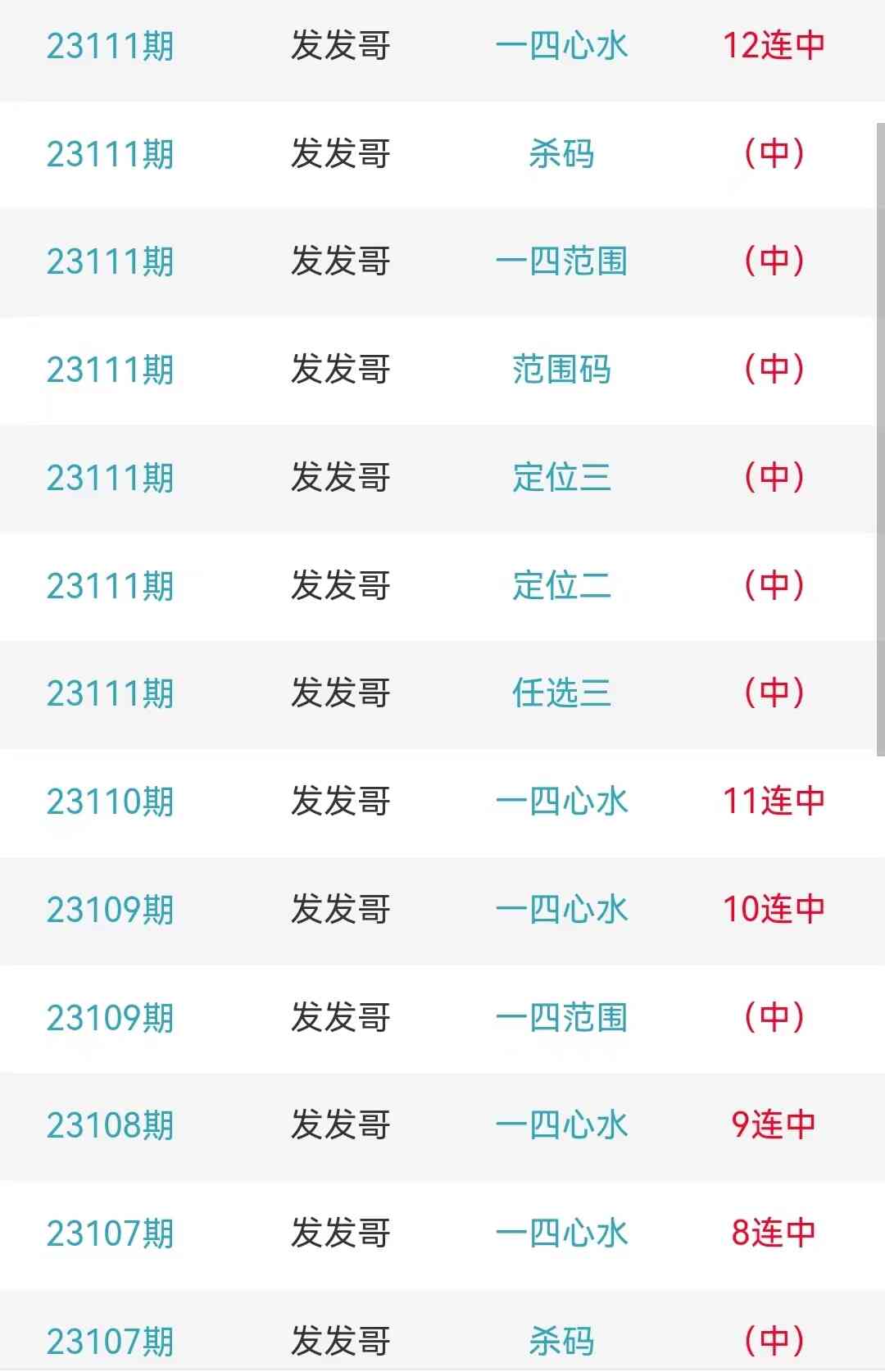View the 23111期 一四范围 entry
Image resolution: width=885 pixels, height=1372 pixels.
click(561, 262)
